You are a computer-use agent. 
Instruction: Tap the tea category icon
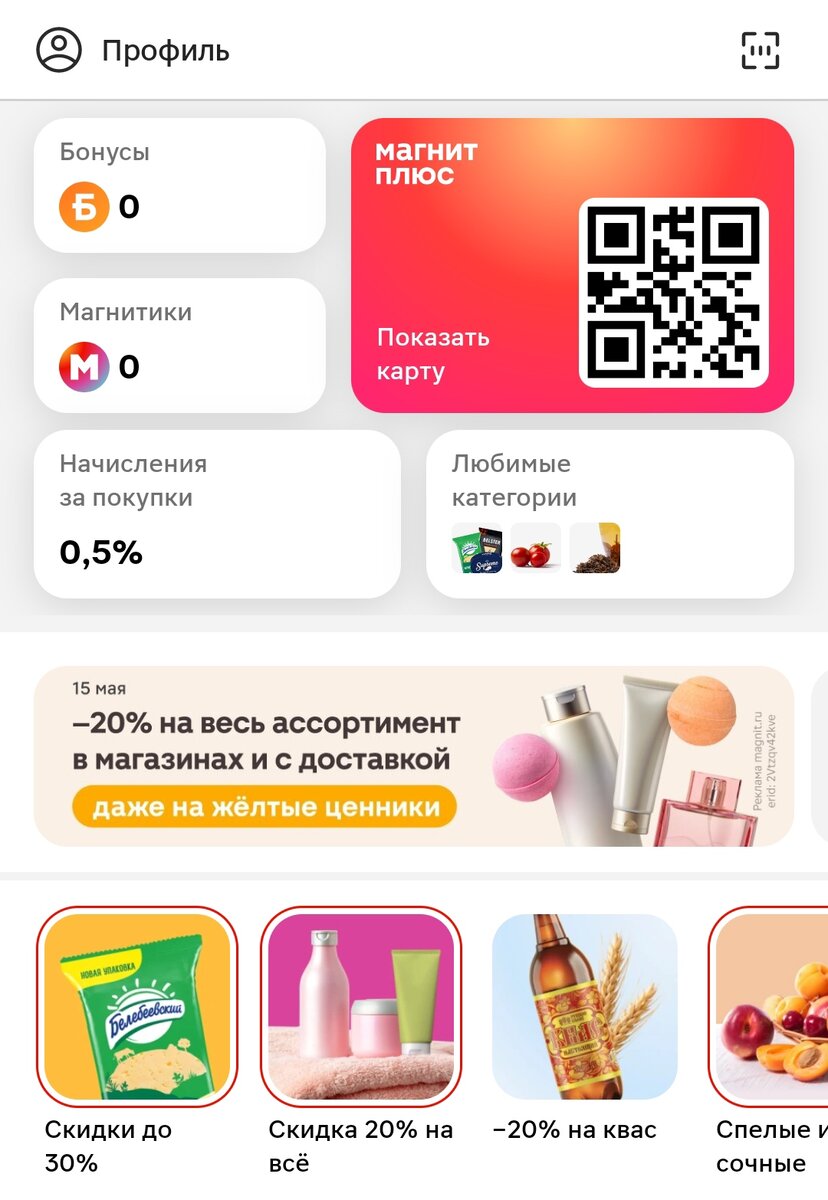(x=593, y=548)
